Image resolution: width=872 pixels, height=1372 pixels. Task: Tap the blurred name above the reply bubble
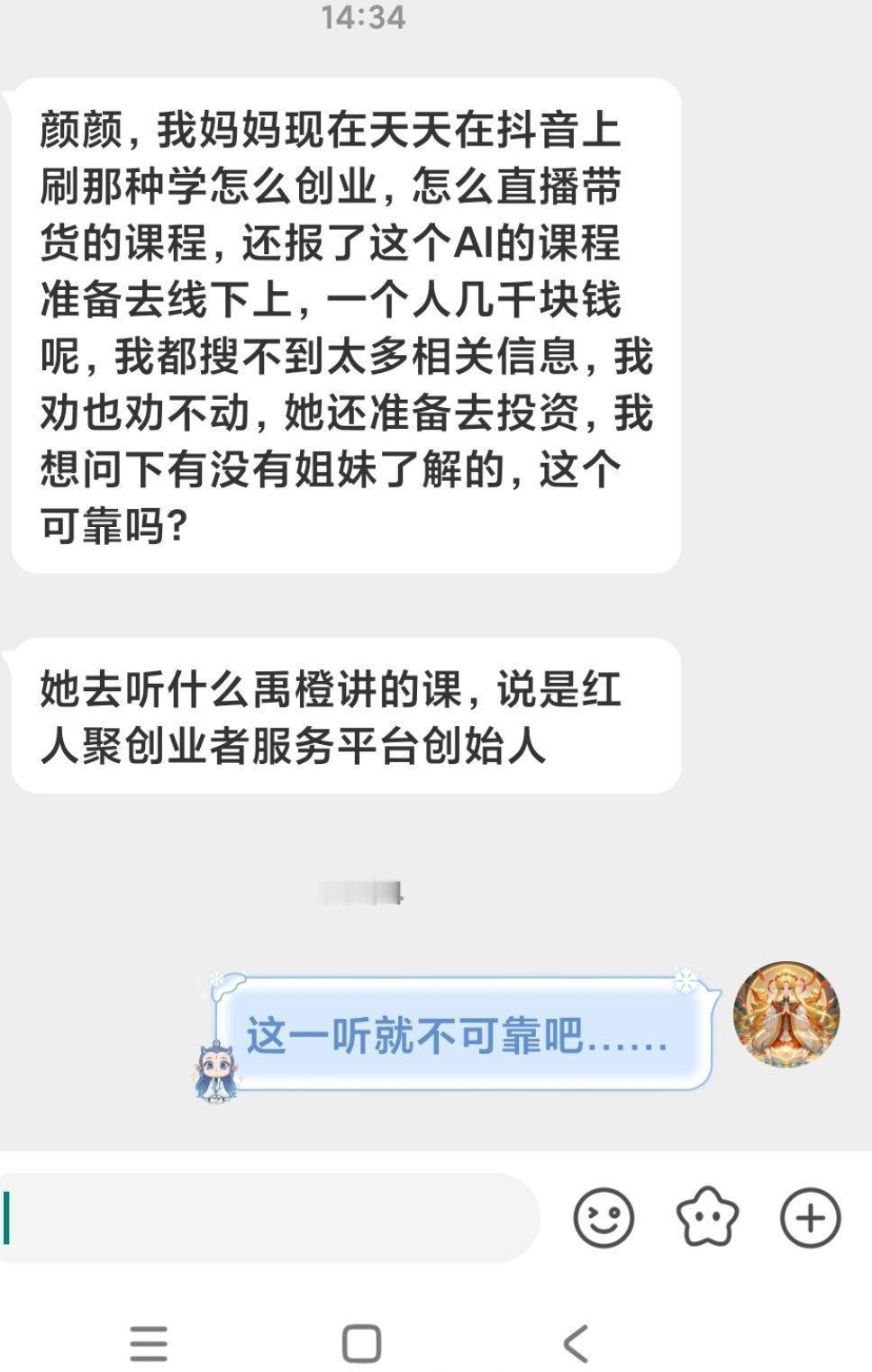[360, 892]
